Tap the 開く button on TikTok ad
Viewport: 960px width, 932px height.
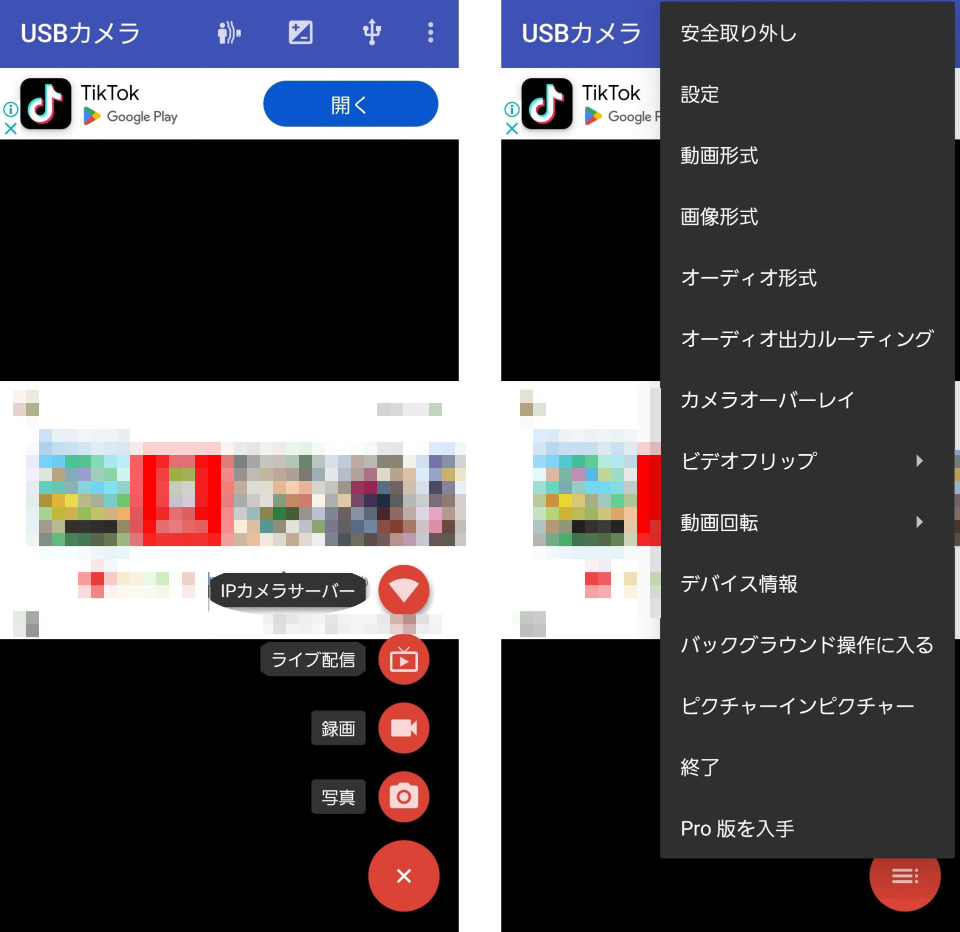350,104
